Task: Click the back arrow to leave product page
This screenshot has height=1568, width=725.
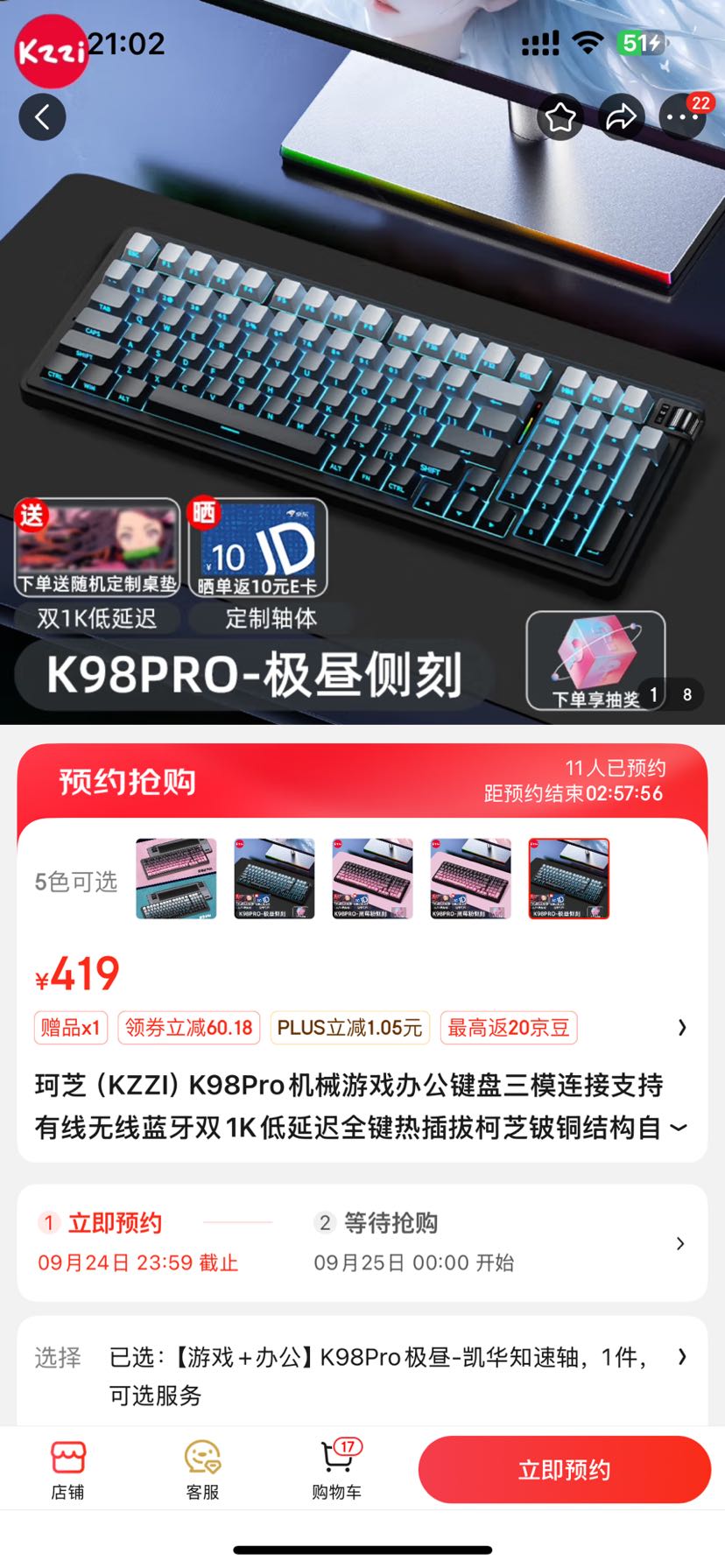Action: (42, 116)
